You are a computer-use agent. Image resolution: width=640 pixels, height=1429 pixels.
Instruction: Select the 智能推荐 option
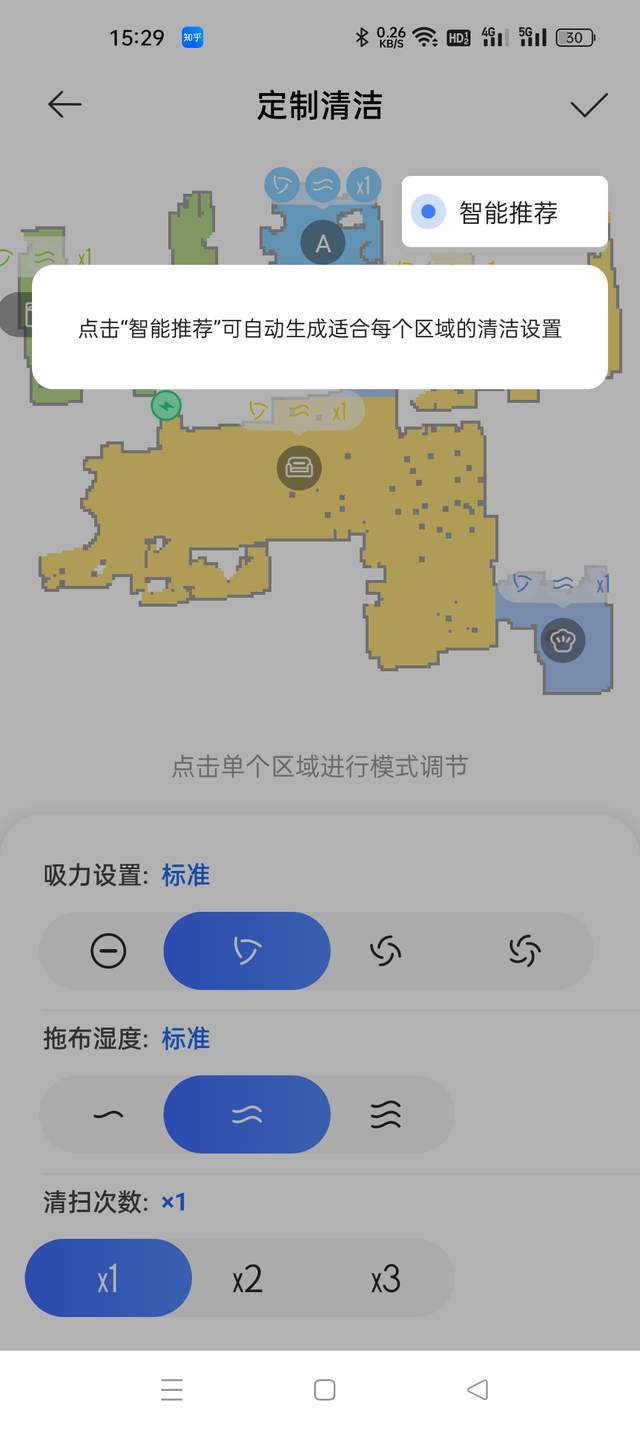[505, 212]
